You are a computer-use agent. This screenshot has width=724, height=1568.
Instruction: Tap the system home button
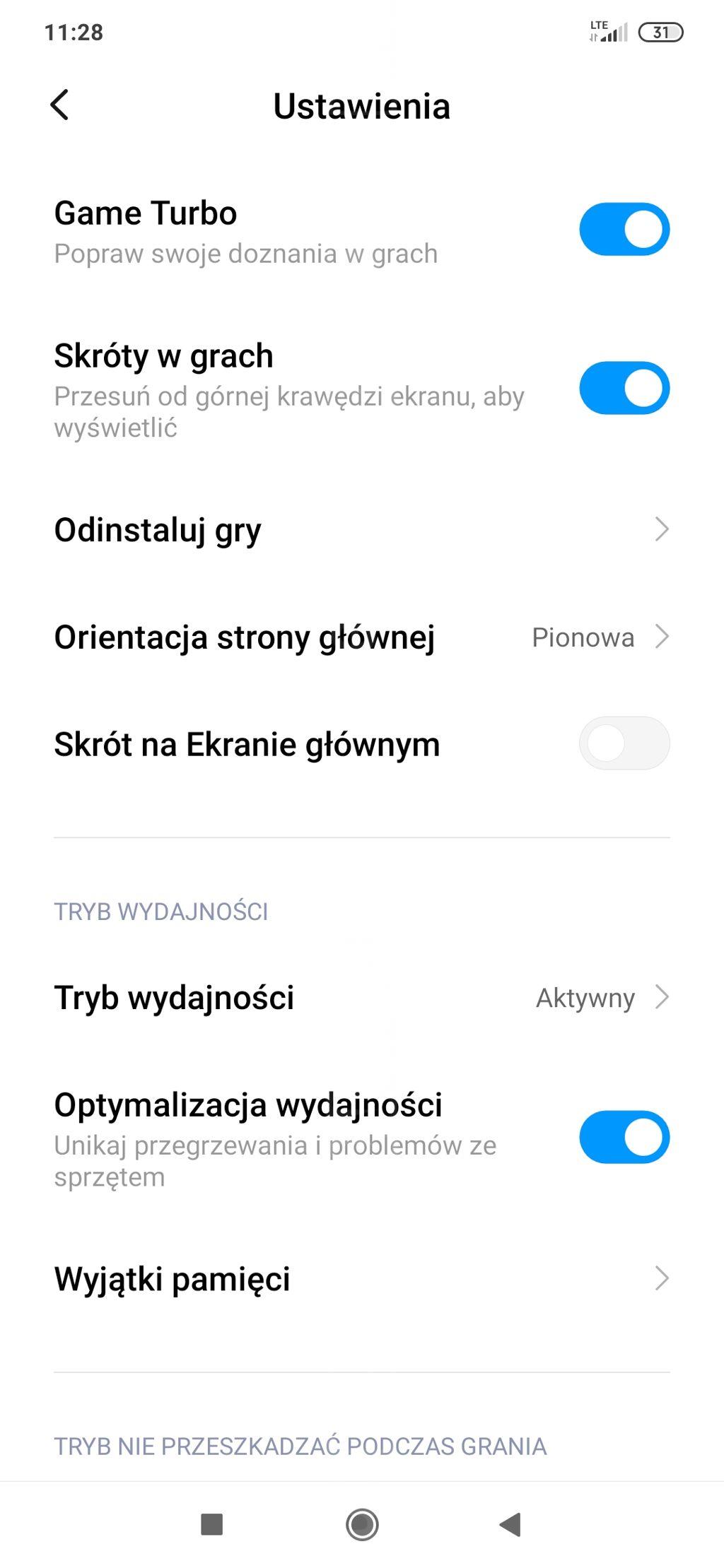(x=362, y=1524)
